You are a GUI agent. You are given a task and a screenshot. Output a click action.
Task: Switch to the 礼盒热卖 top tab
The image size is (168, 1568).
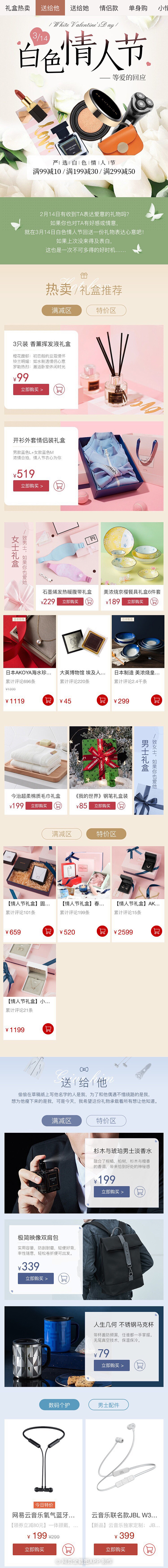[17, 8]
